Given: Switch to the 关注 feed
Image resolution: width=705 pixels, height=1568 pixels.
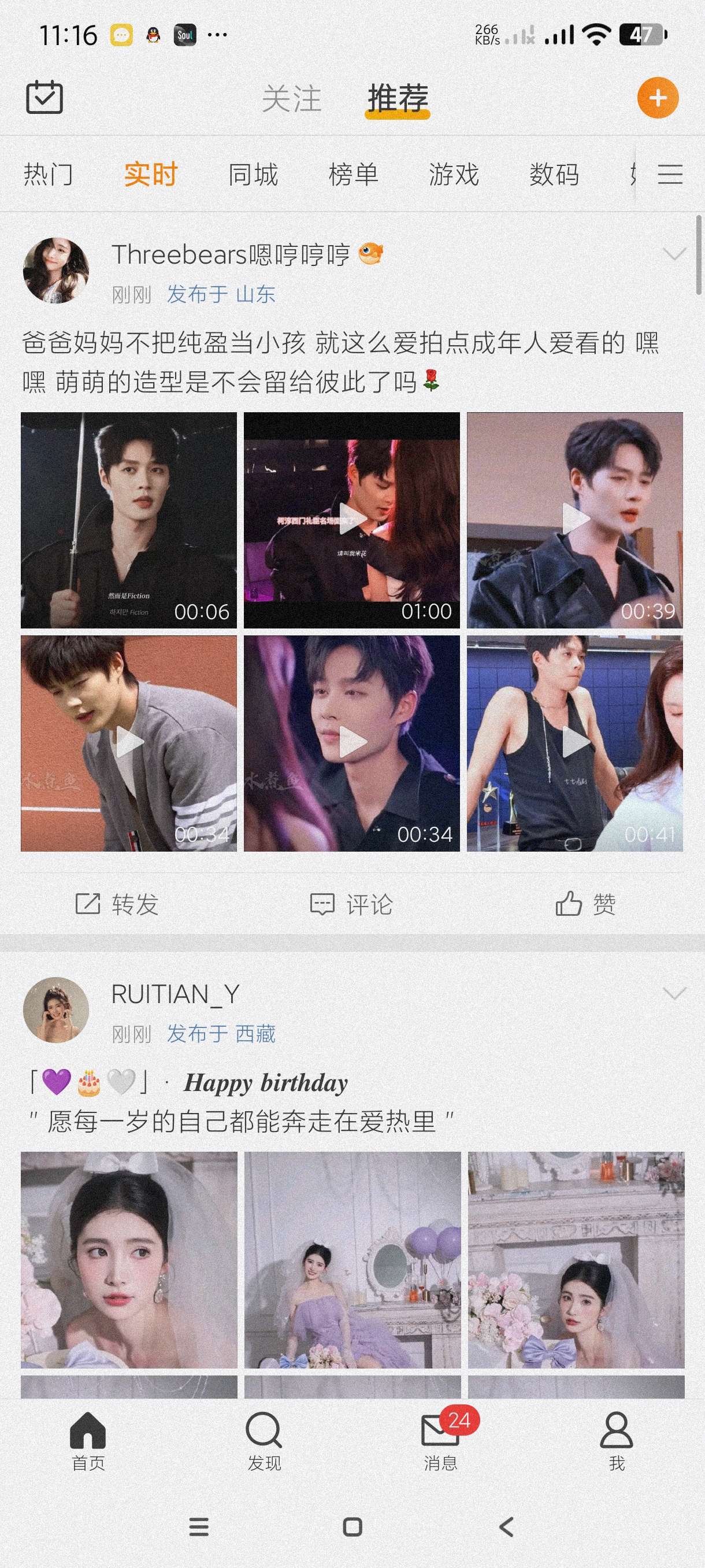Looking at the screenshot, I should point(291,99).
